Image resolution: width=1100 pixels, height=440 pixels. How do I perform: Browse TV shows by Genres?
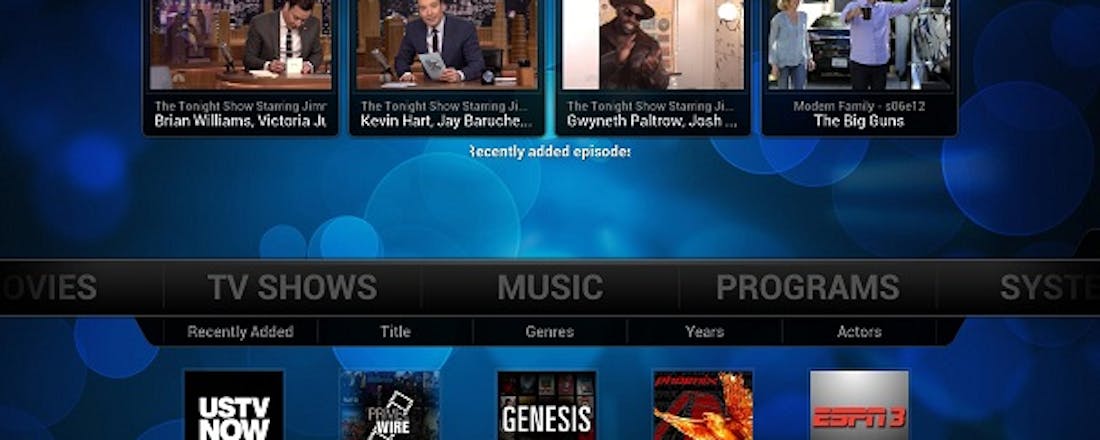[550, 332]
